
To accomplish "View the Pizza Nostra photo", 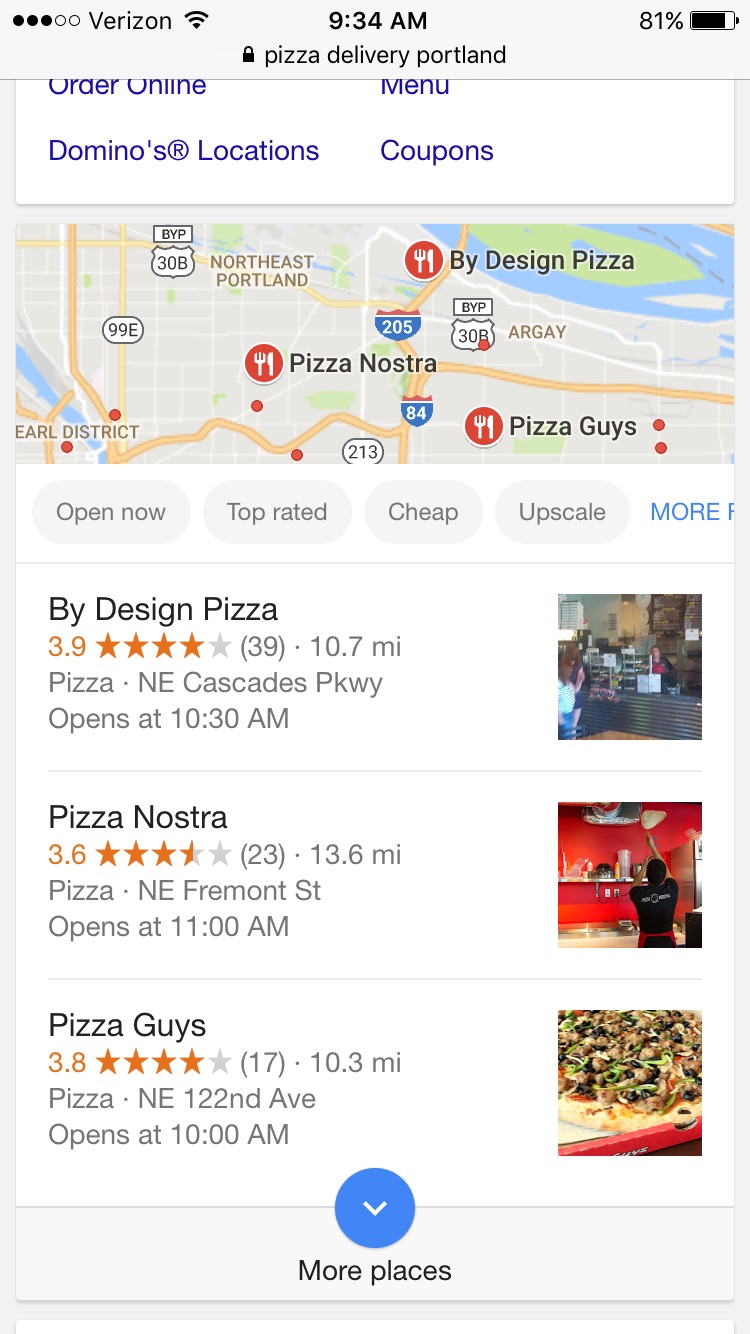I will click(x=630, y=875).
